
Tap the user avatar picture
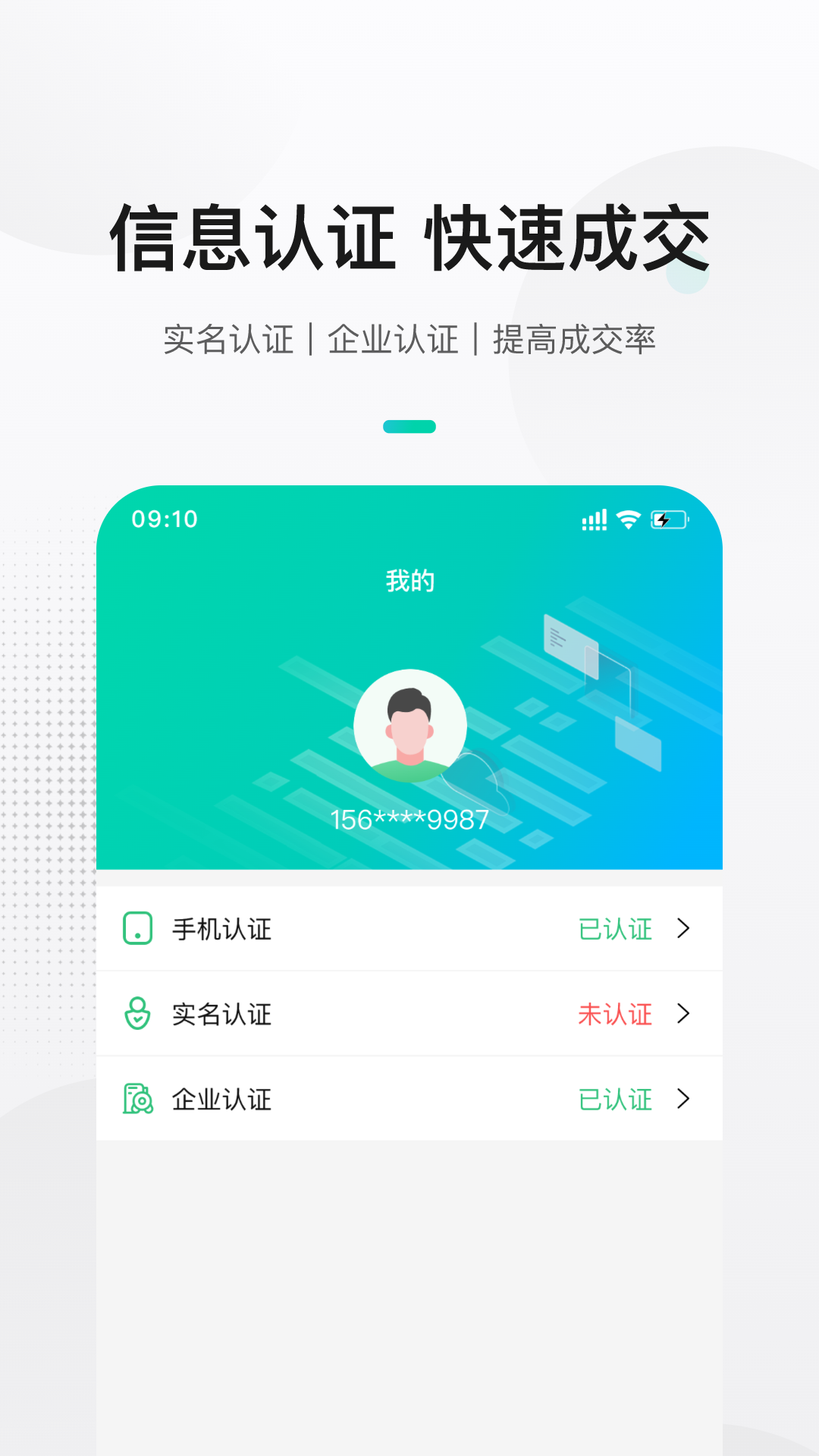(x=409, y=724)
